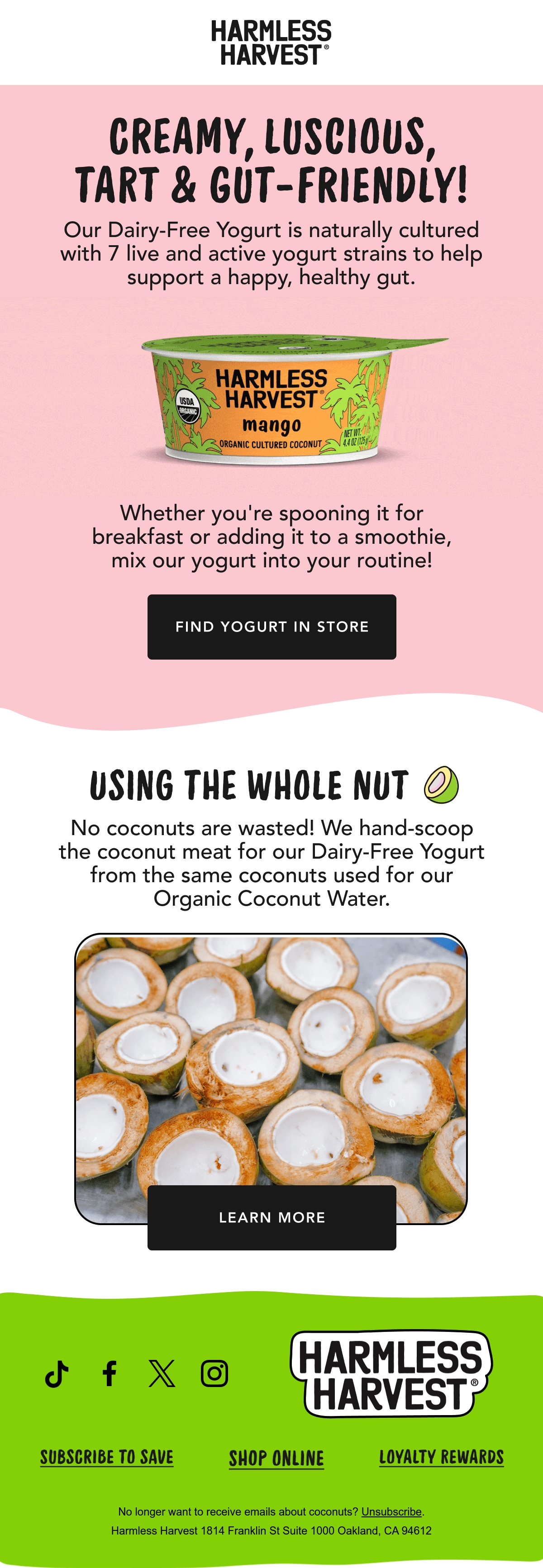543x1568 pixels.
Task: Tap the Unsubscribe link
Action: click(391, 1512)
